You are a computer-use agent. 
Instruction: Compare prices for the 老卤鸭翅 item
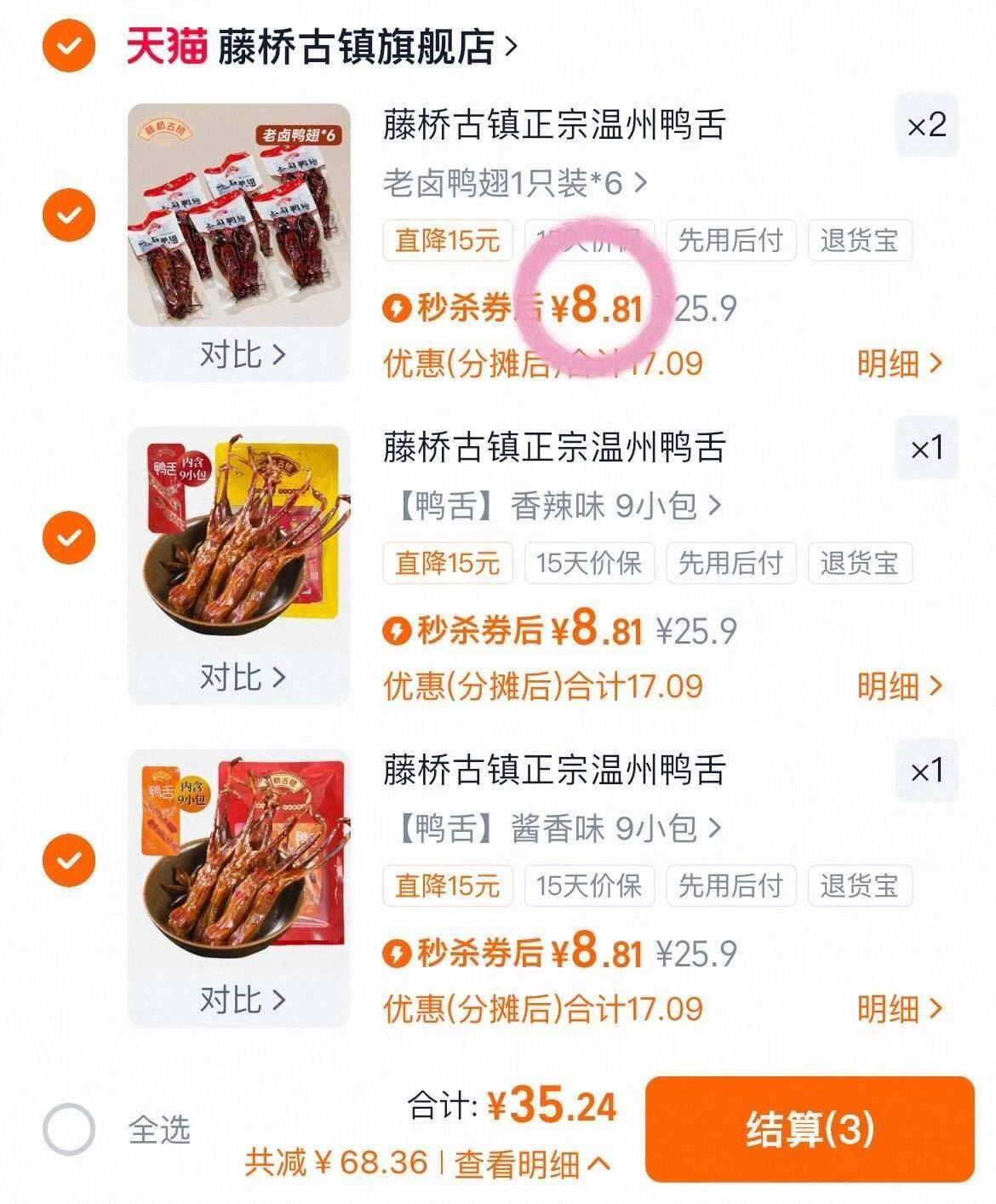pyautogui.click(x=242, y=354)
